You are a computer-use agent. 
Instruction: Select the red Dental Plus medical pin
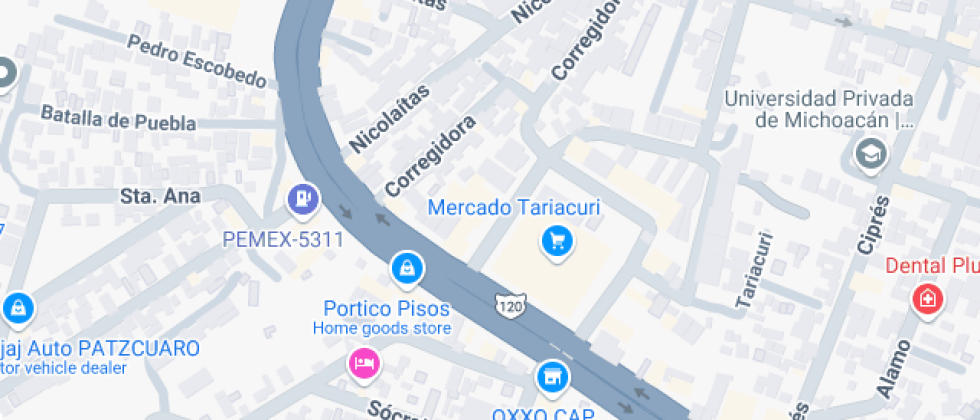click(927, 299)
